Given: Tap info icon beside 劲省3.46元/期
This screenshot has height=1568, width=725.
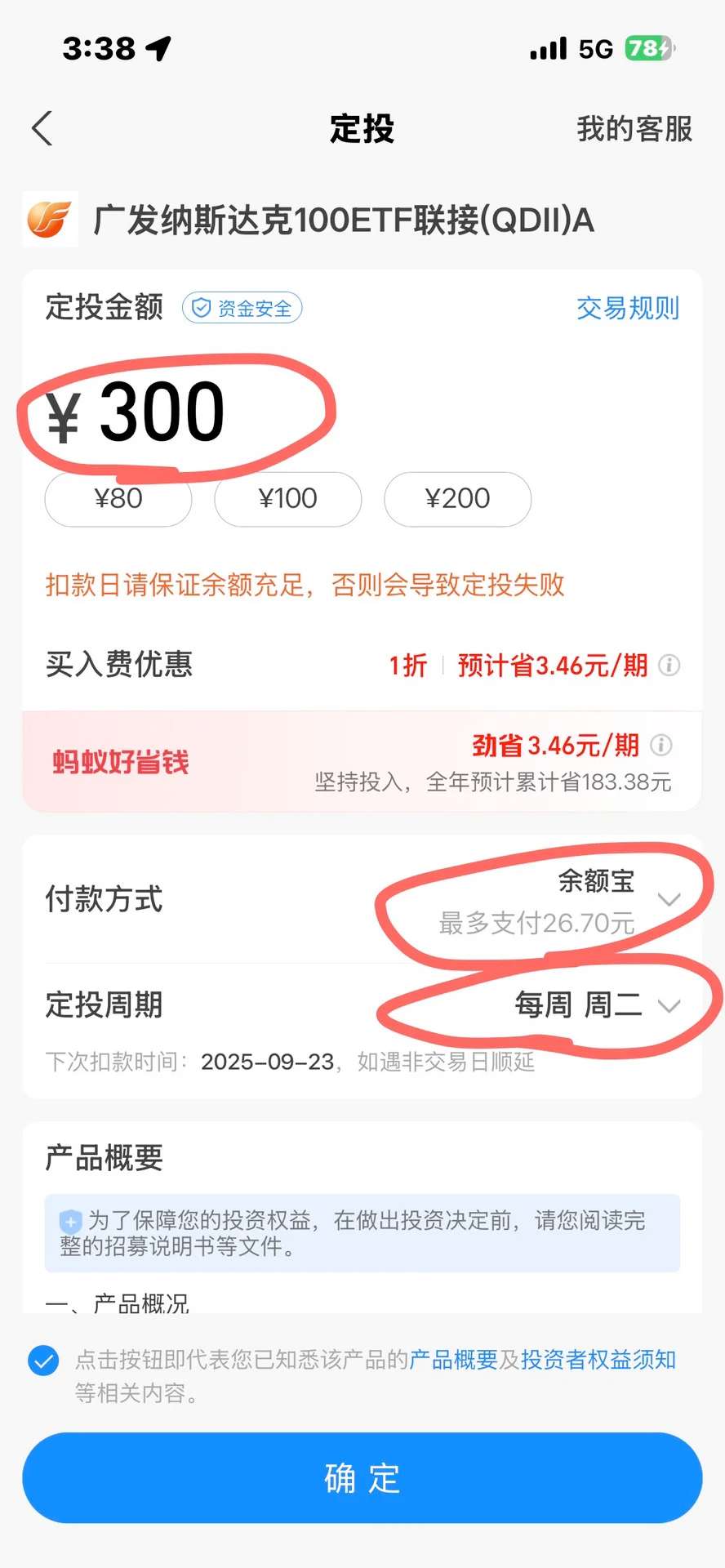Looking at the screenshot, I should (x=661, y=745).
